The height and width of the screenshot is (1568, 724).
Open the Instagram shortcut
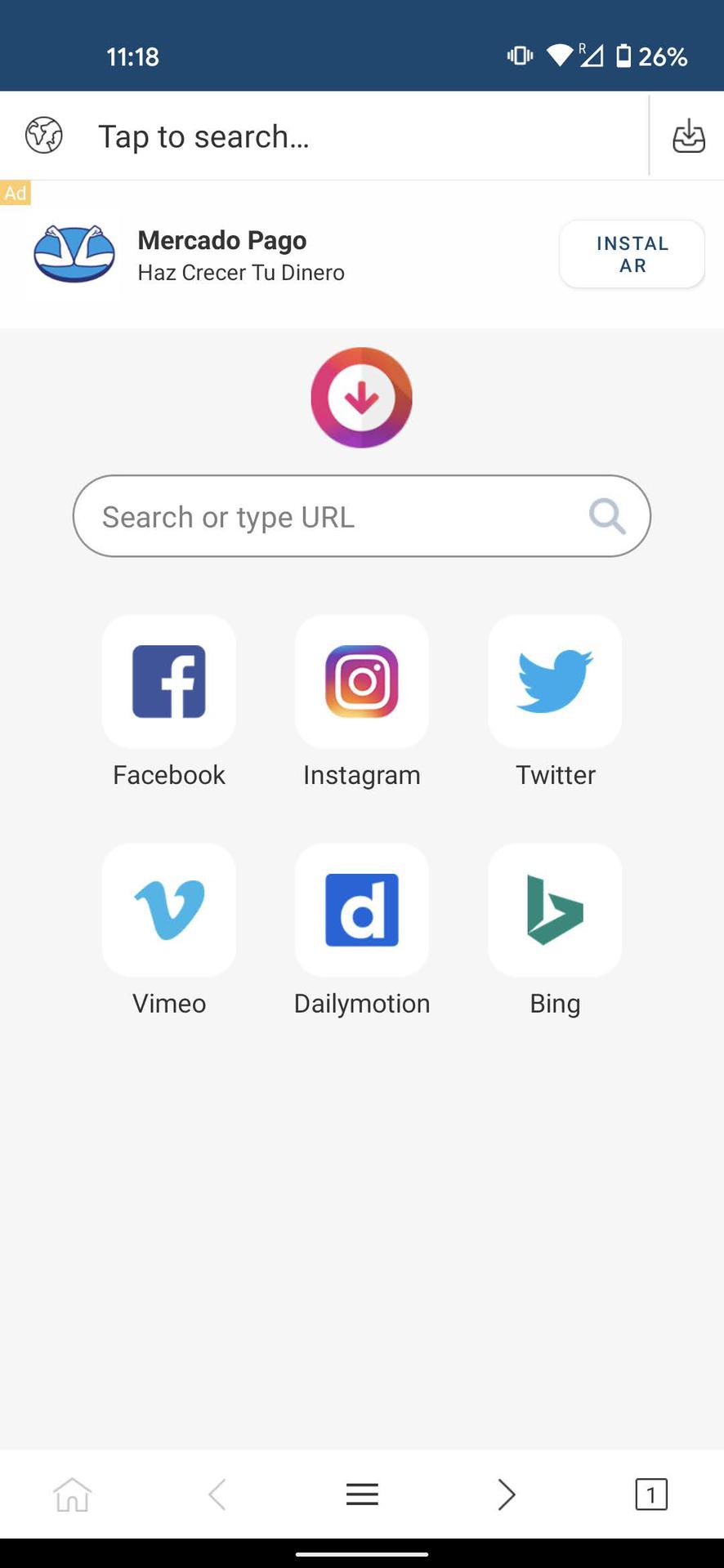click(x=361, y=681)
